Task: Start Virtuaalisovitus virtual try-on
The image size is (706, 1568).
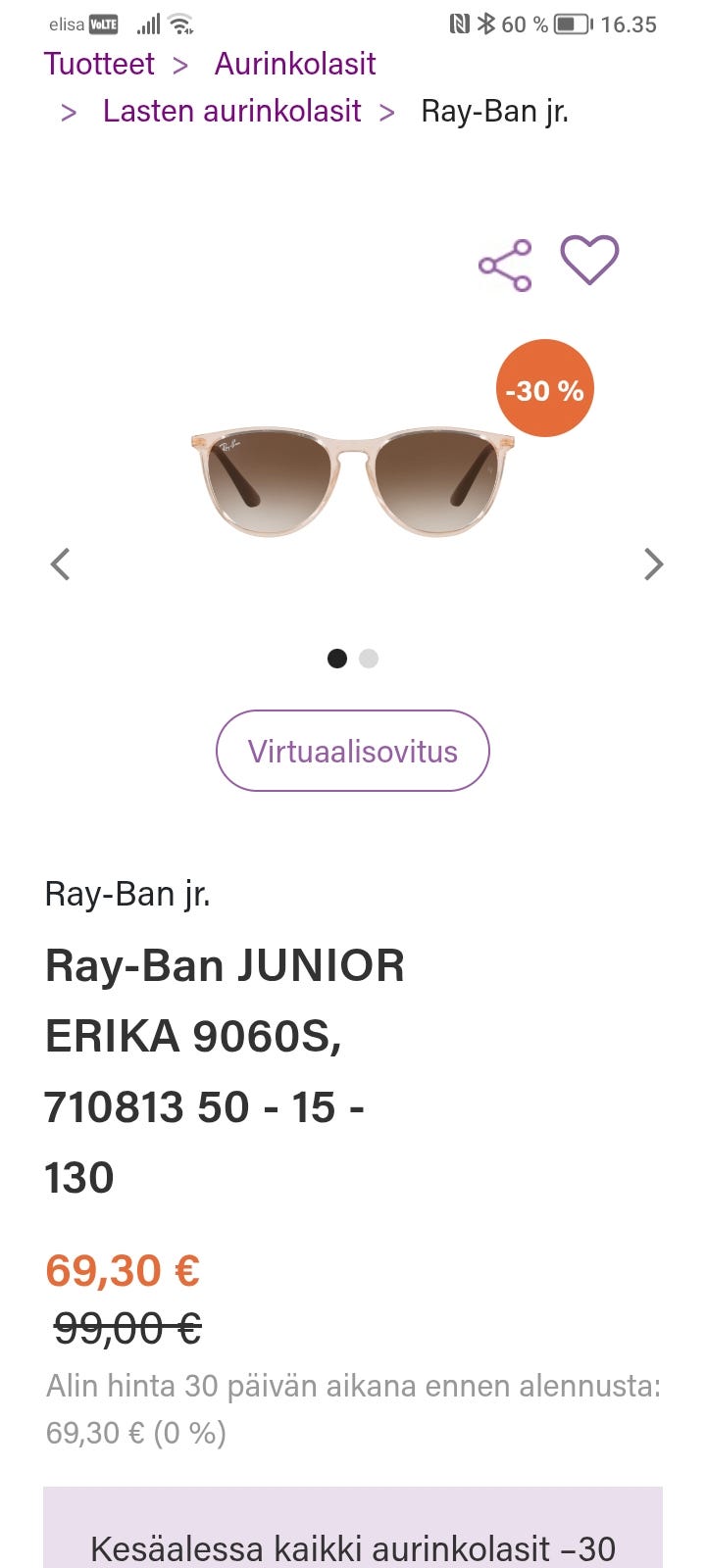Action: click(352, 751)
